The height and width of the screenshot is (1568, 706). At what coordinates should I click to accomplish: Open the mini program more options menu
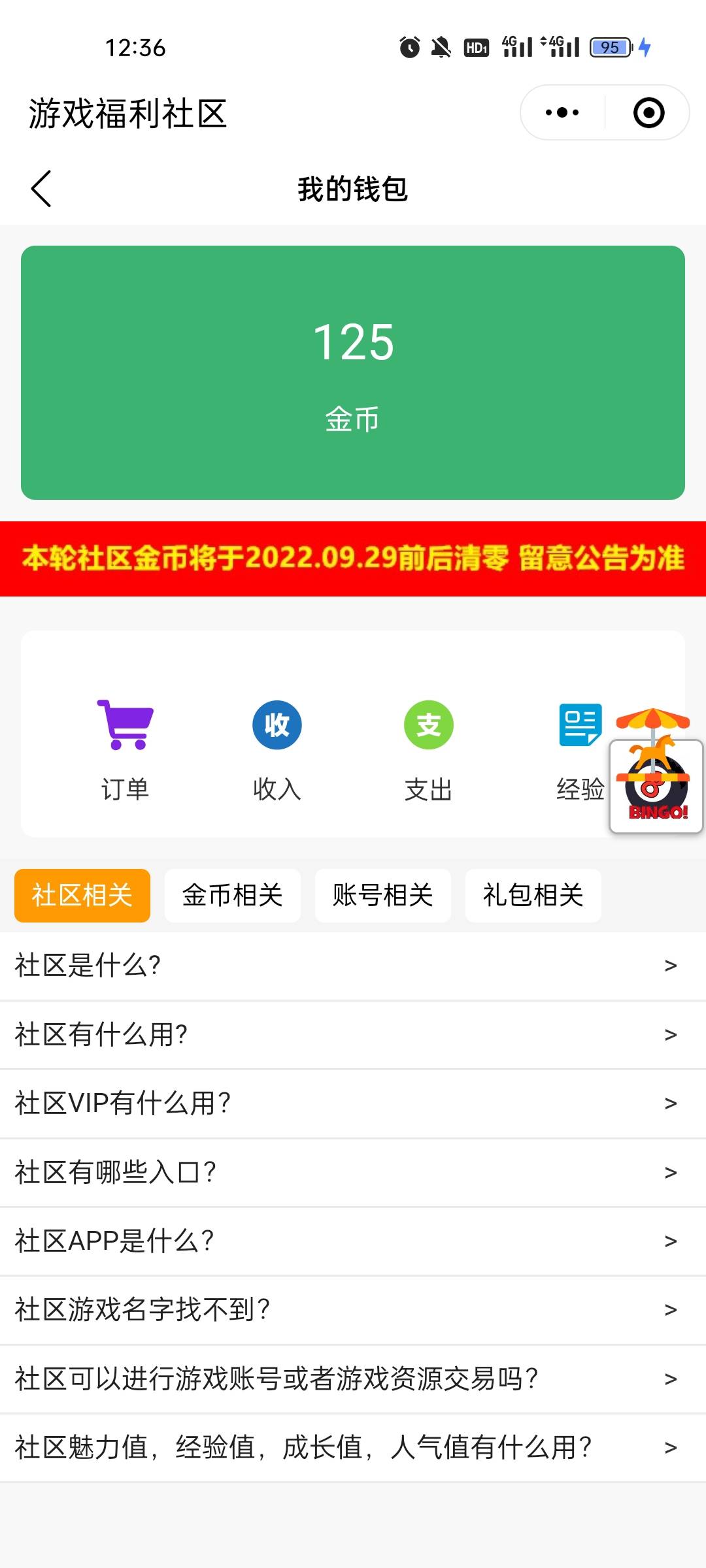pyautogui.click(x=562, y=112)
